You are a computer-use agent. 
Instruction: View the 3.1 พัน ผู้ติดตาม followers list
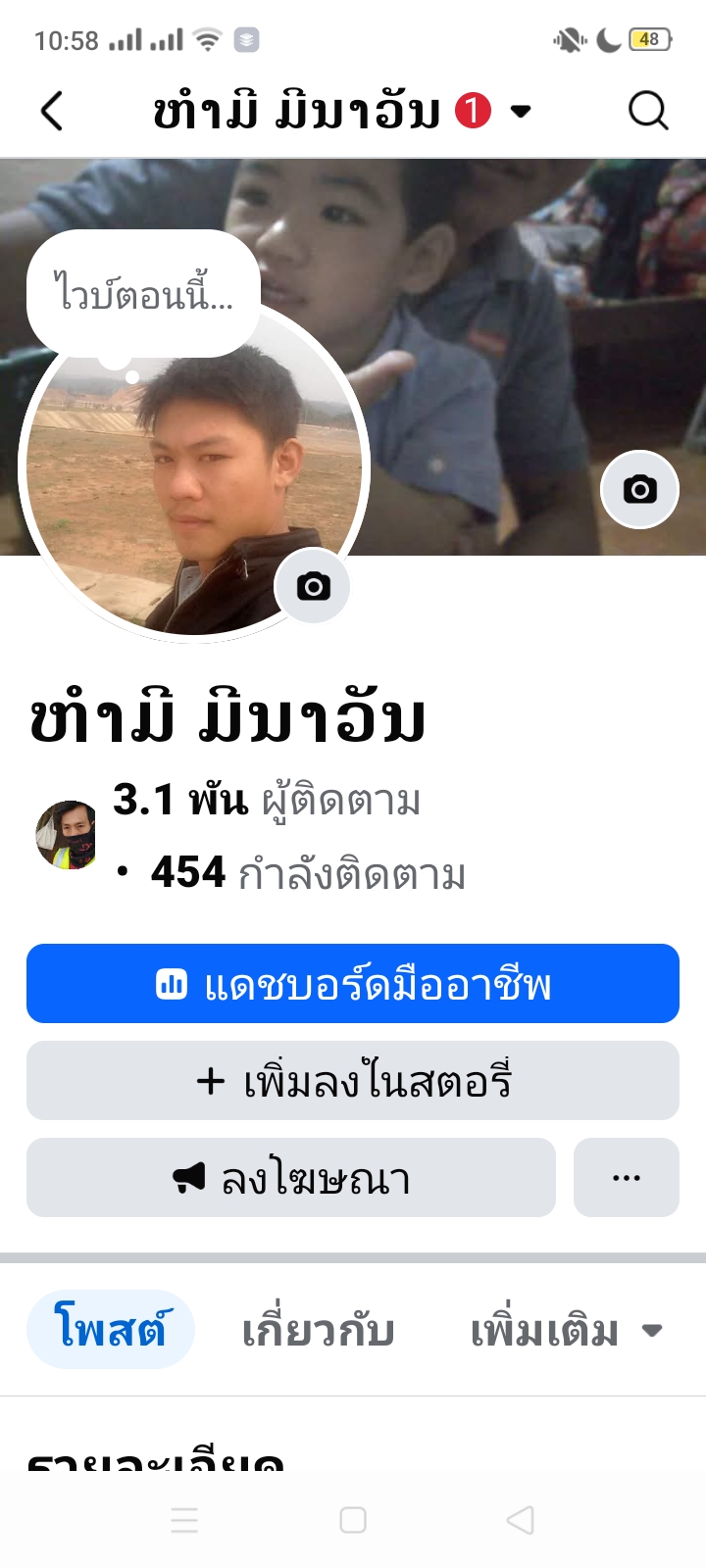click(x=267, y=801)
